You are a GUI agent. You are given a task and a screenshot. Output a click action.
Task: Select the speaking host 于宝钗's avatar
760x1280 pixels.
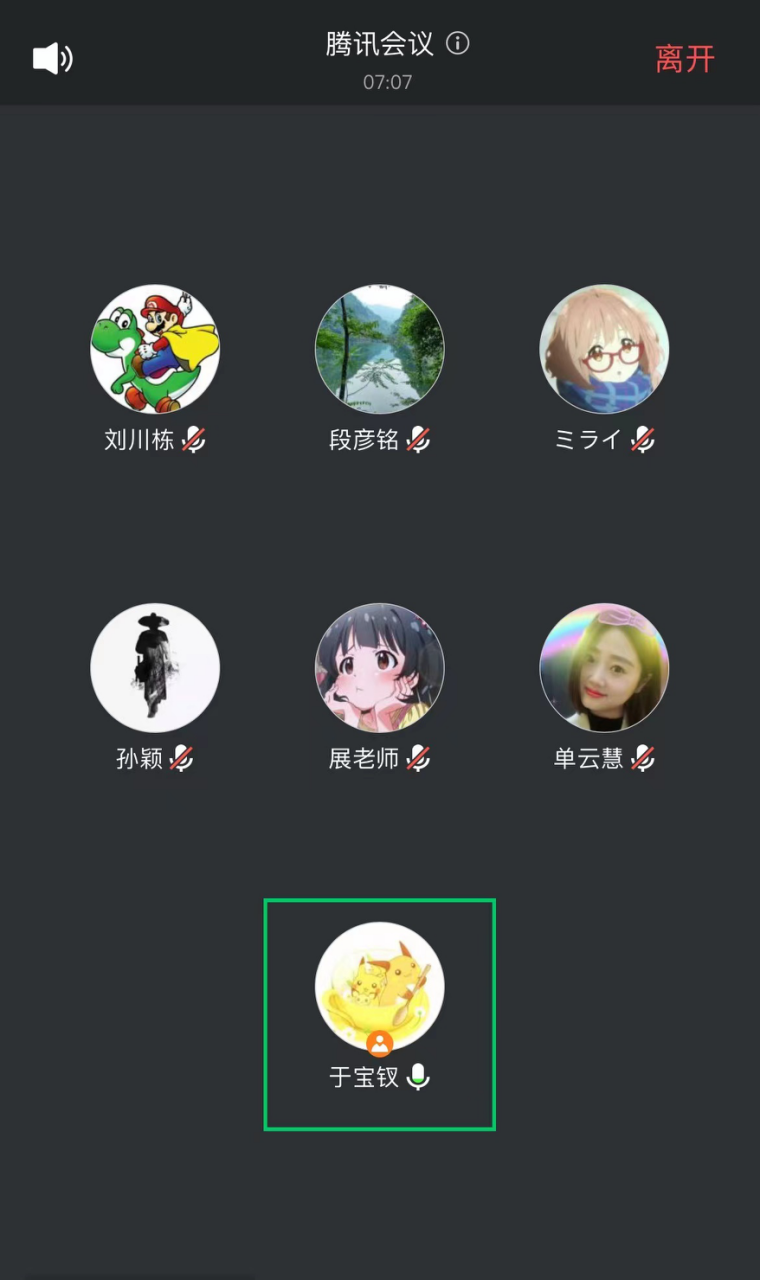(x=380, y=986)
